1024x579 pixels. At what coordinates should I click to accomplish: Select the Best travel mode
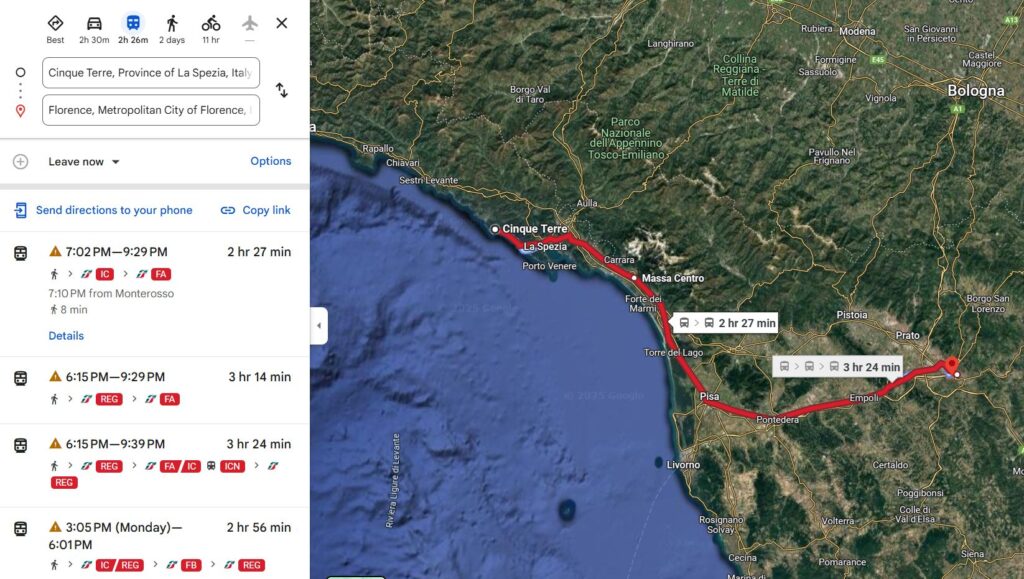pyautogui.click(x=55, y=28)
